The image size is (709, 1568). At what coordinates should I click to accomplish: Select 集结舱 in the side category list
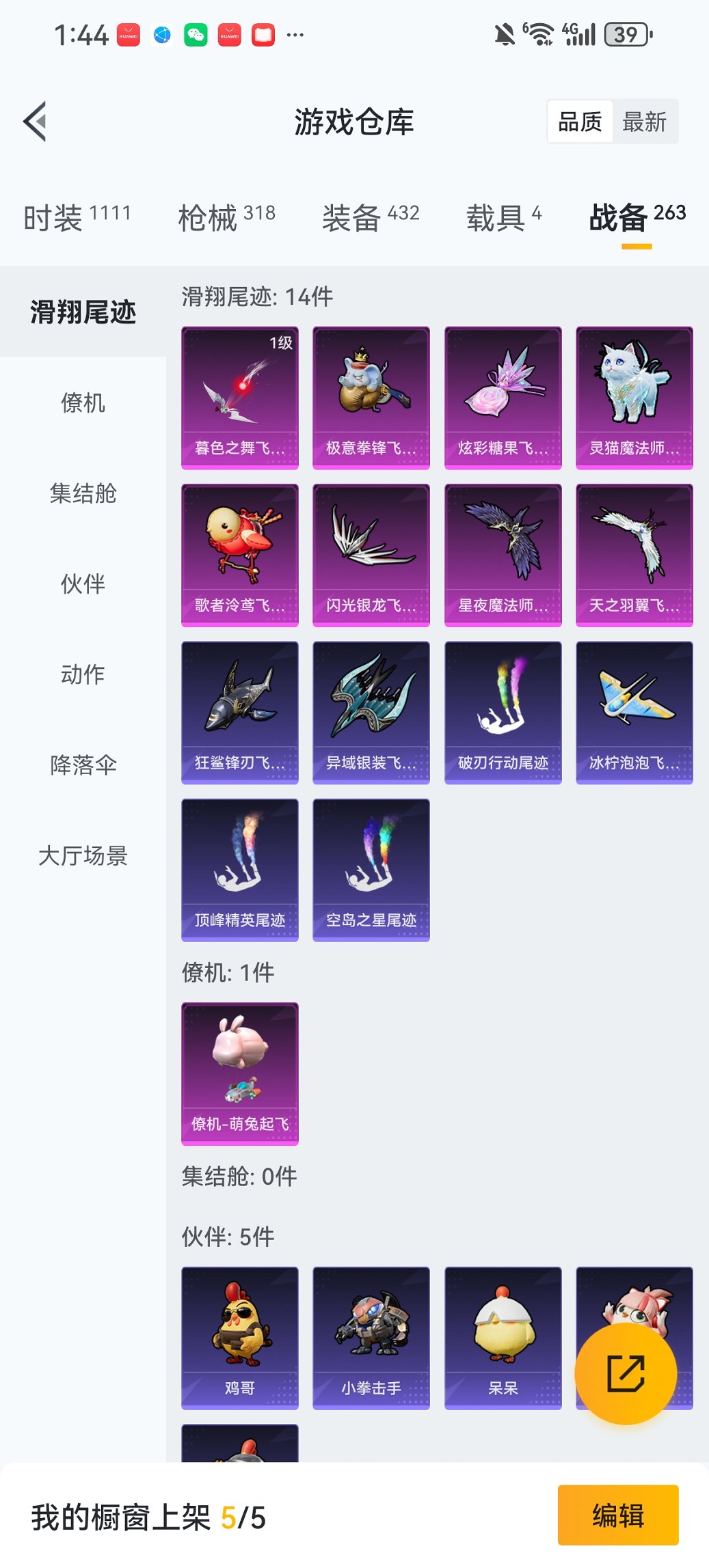click(83, 493)
